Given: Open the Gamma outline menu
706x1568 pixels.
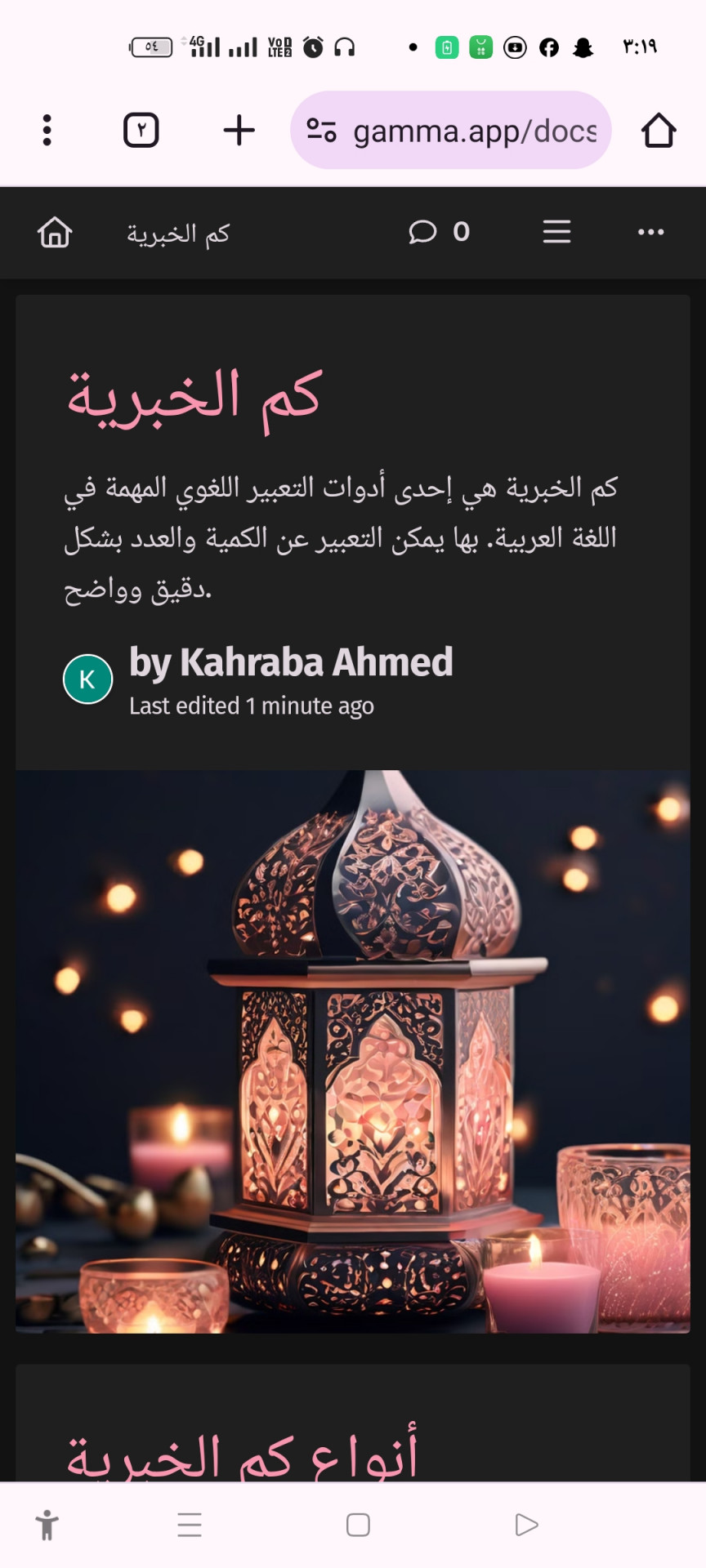Looking at the screenshot, I should [x=556, y=233].
